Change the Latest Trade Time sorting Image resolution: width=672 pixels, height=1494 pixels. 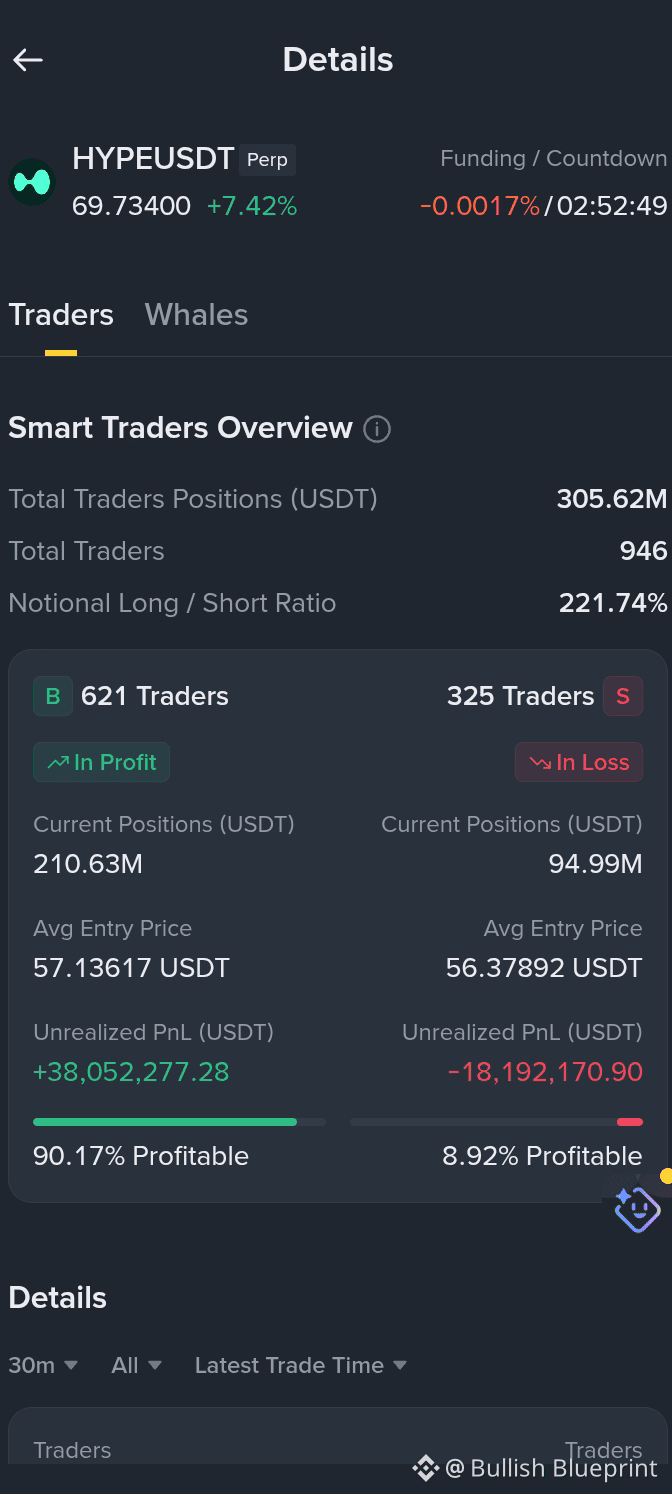point(300,1365)
